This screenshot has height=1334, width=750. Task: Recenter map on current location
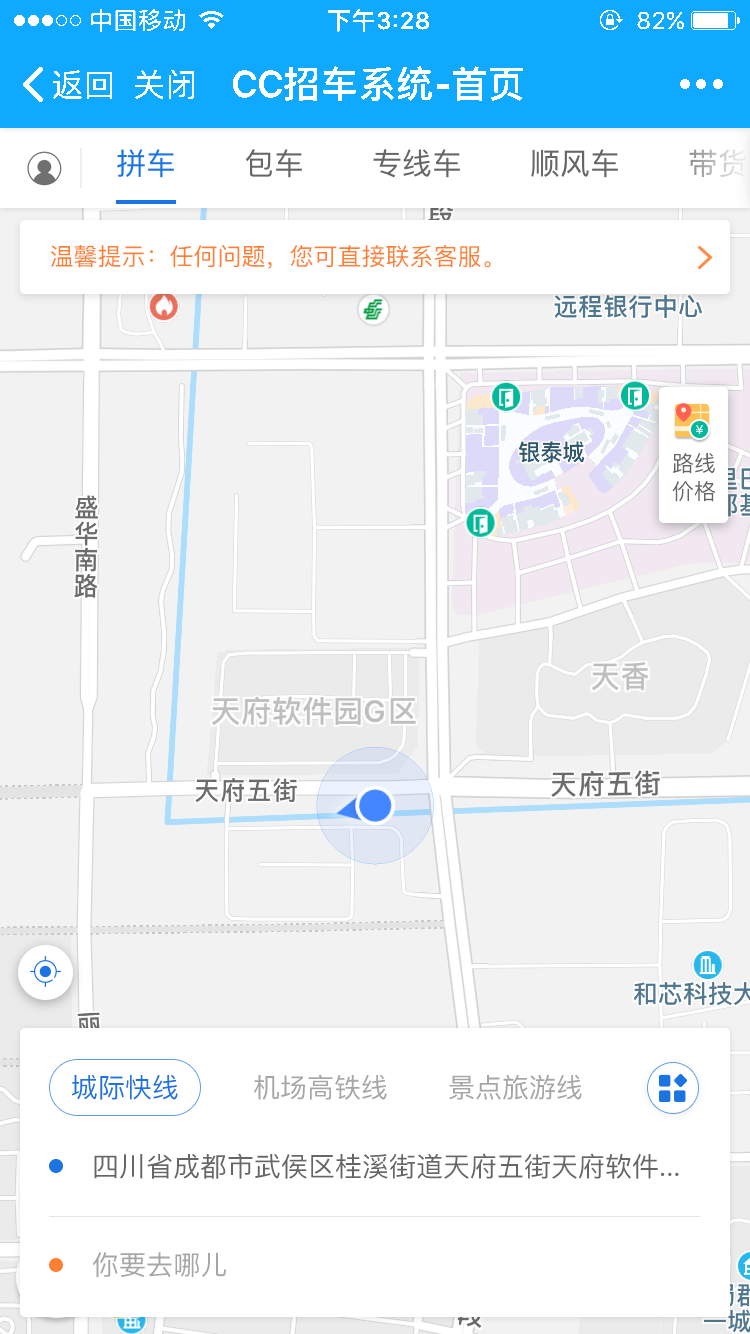pos(45,971)
